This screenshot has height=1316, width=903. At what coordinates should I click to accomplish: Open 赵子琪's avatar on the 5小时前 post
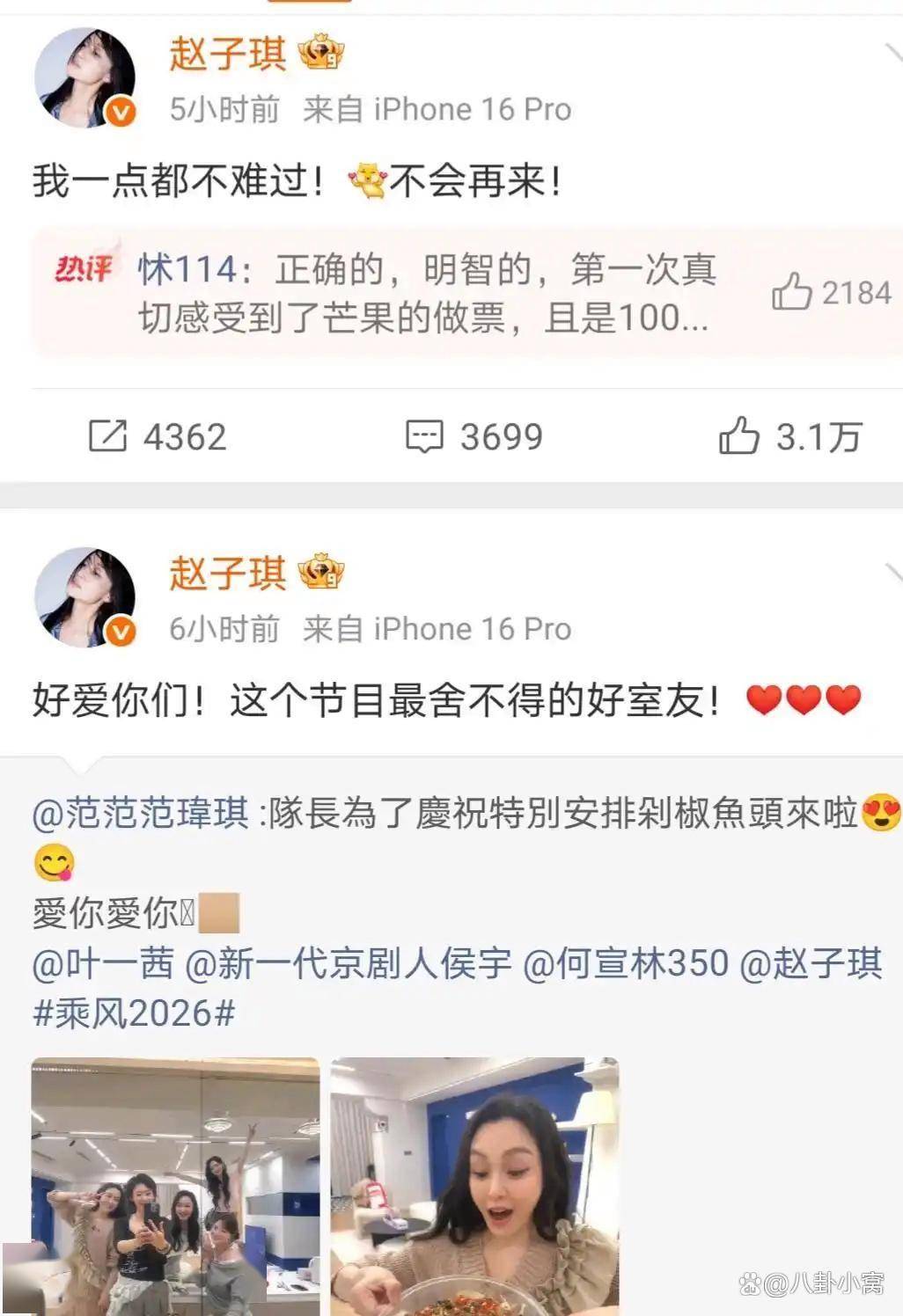coord(84,77)
